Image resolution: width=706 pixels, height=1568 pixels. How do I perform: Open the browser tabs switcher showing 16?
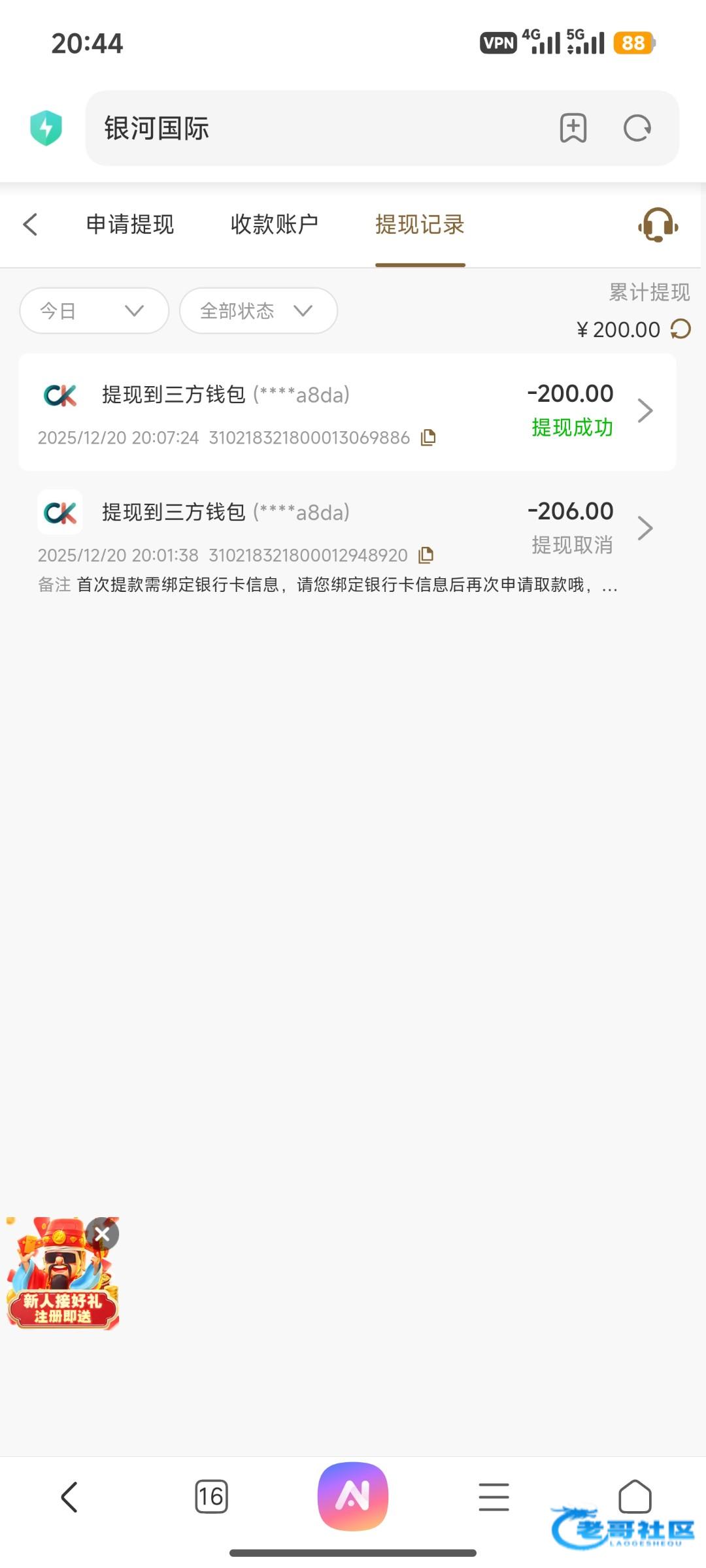[211, 1496]
